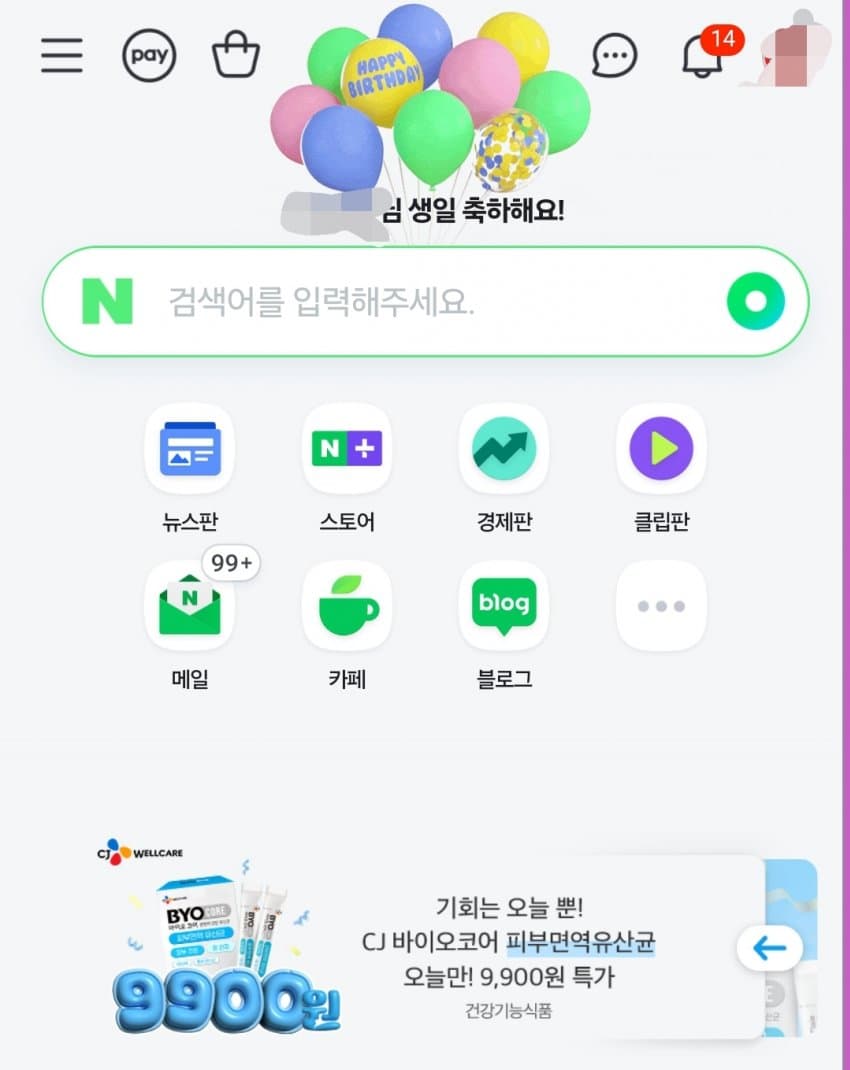Open the hamburger menu

62,56
